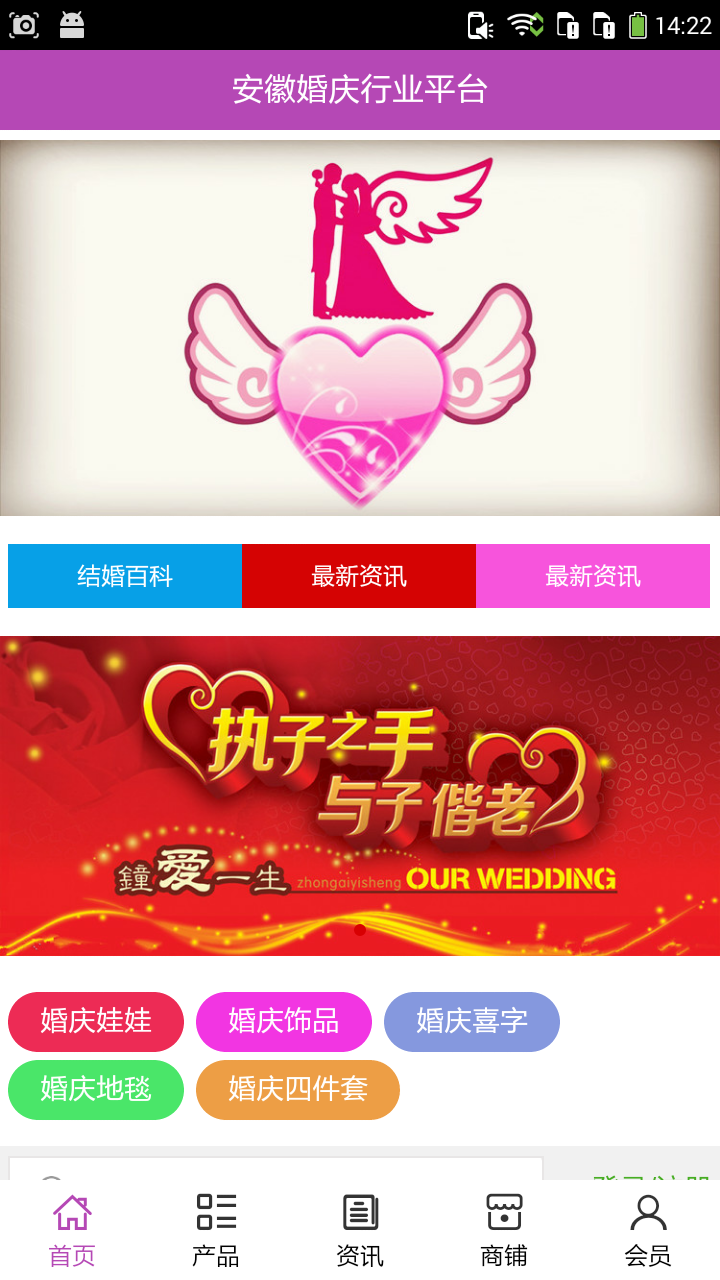This screenshot has height=1280, width=720.
Task: Open the 执子之手 red wedding banner
Action: click(x=360, y=796)
